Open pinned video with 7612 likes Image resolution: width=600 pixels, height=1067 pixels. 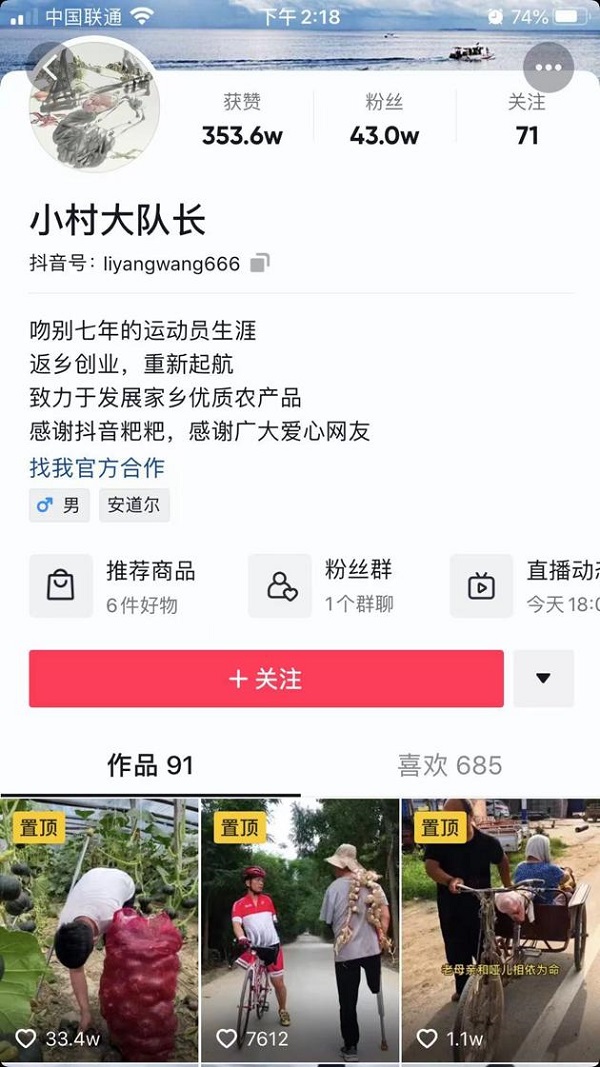[300, 930]
